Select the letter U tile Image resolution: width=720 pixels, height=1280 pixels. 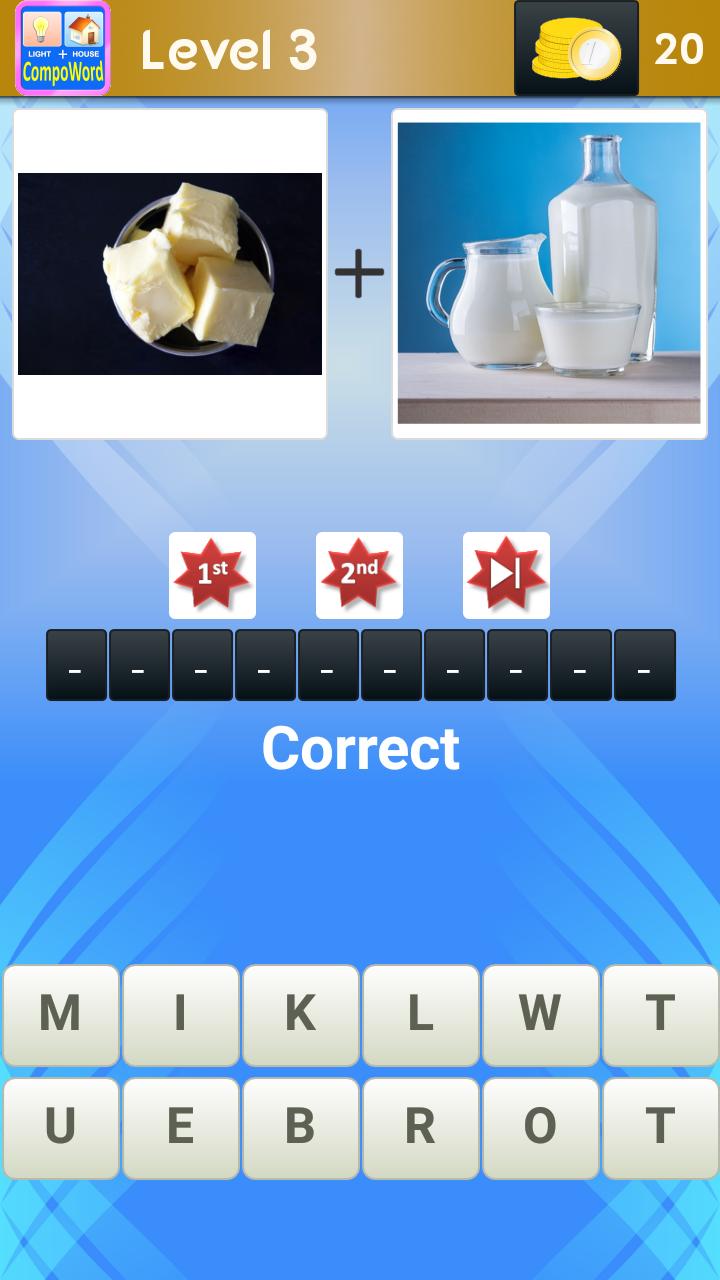(x=61, y=1127)
